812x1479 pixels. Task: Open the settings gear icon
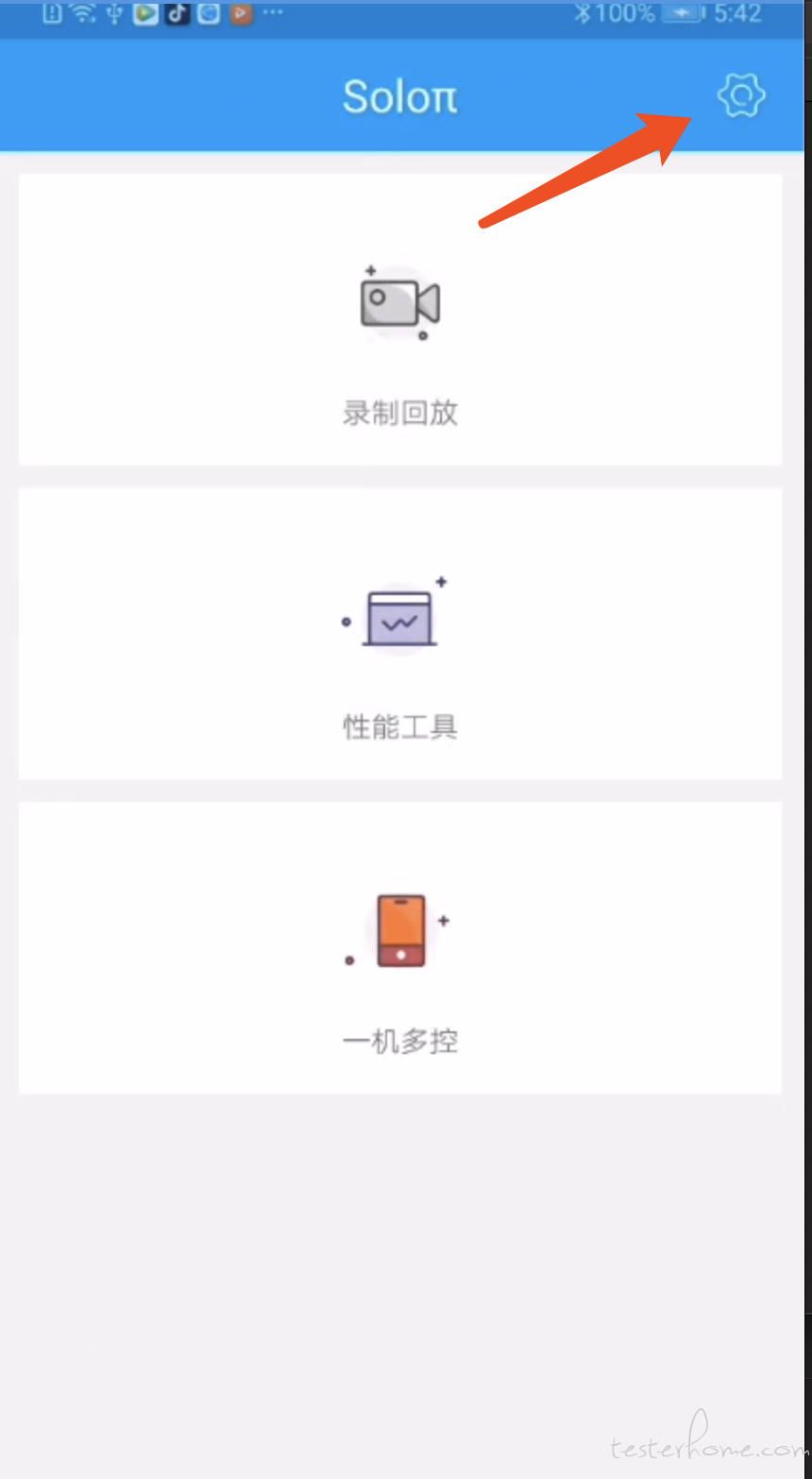[x=741, y=95]
